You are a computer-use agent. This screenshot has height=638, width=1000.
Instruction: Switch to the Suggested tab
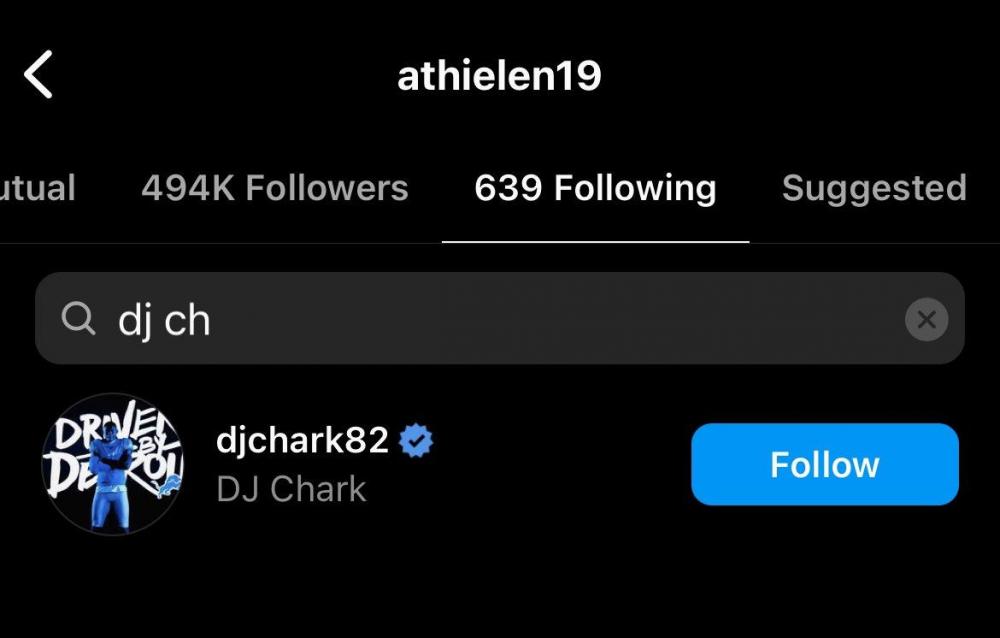pos(873,188)
